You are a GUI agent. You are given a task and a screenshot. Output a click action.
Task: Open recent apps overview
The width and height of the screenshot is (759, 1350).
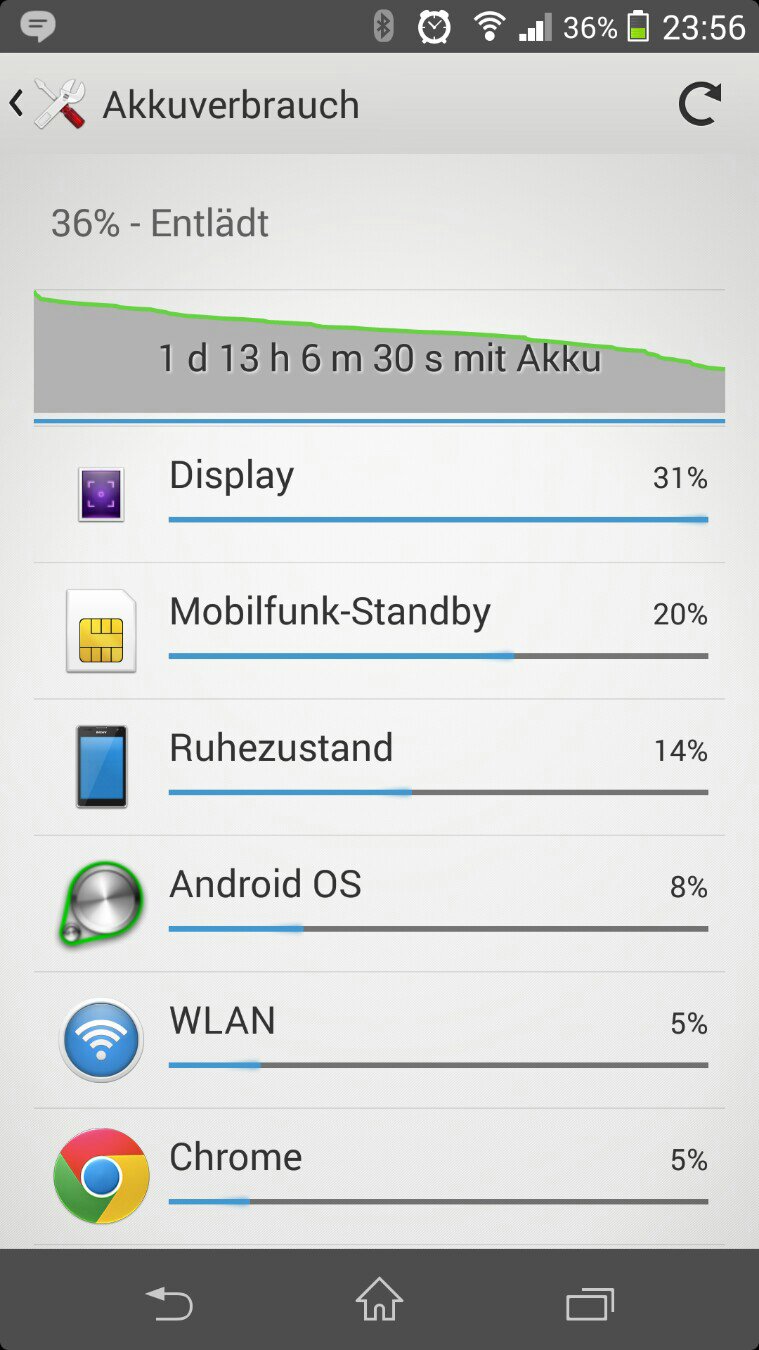click(589, 1303)
